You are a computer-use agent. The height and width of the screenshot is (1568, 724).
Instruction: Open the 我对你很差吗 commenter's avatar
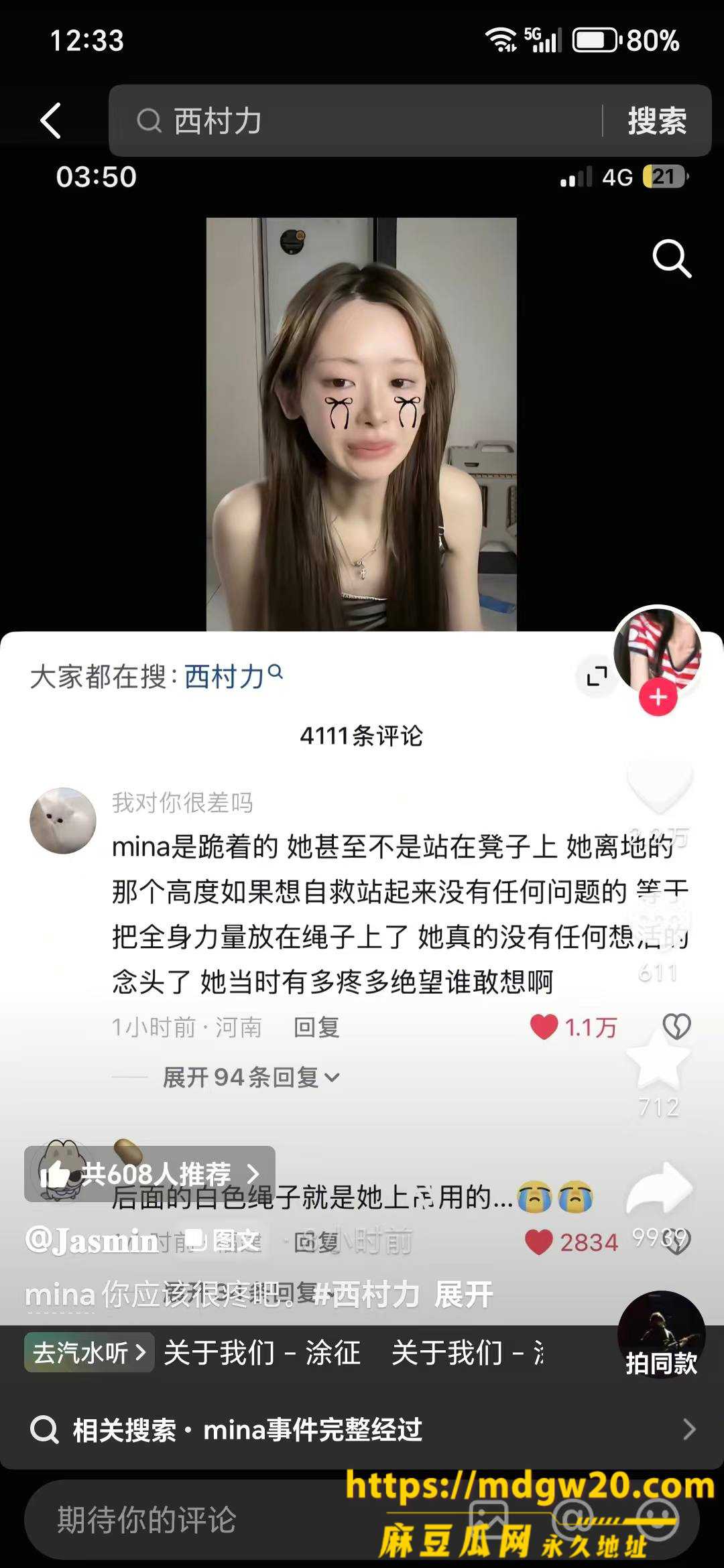pos(63,820)
